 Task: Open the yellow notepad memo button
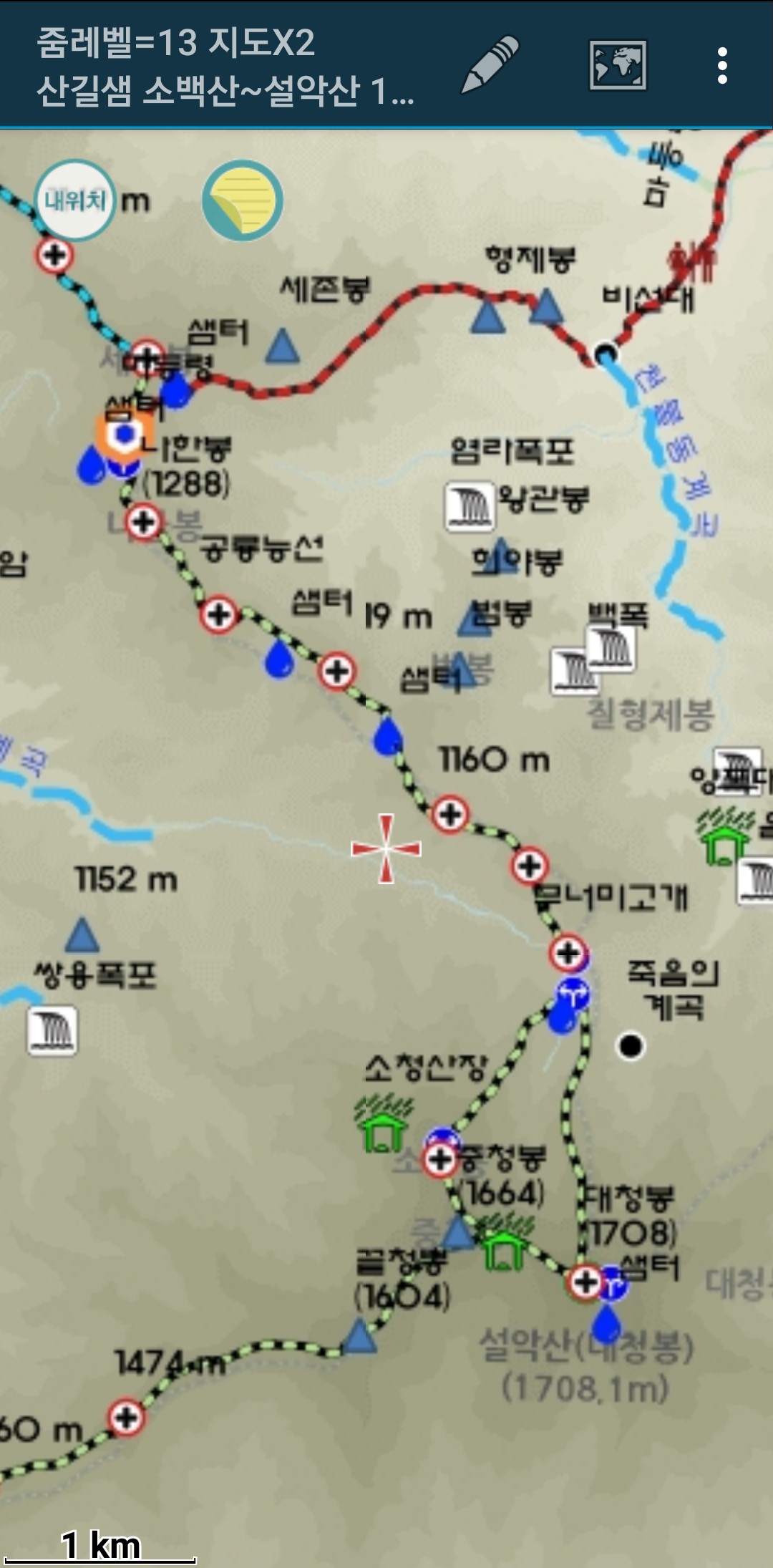point(243,200)
